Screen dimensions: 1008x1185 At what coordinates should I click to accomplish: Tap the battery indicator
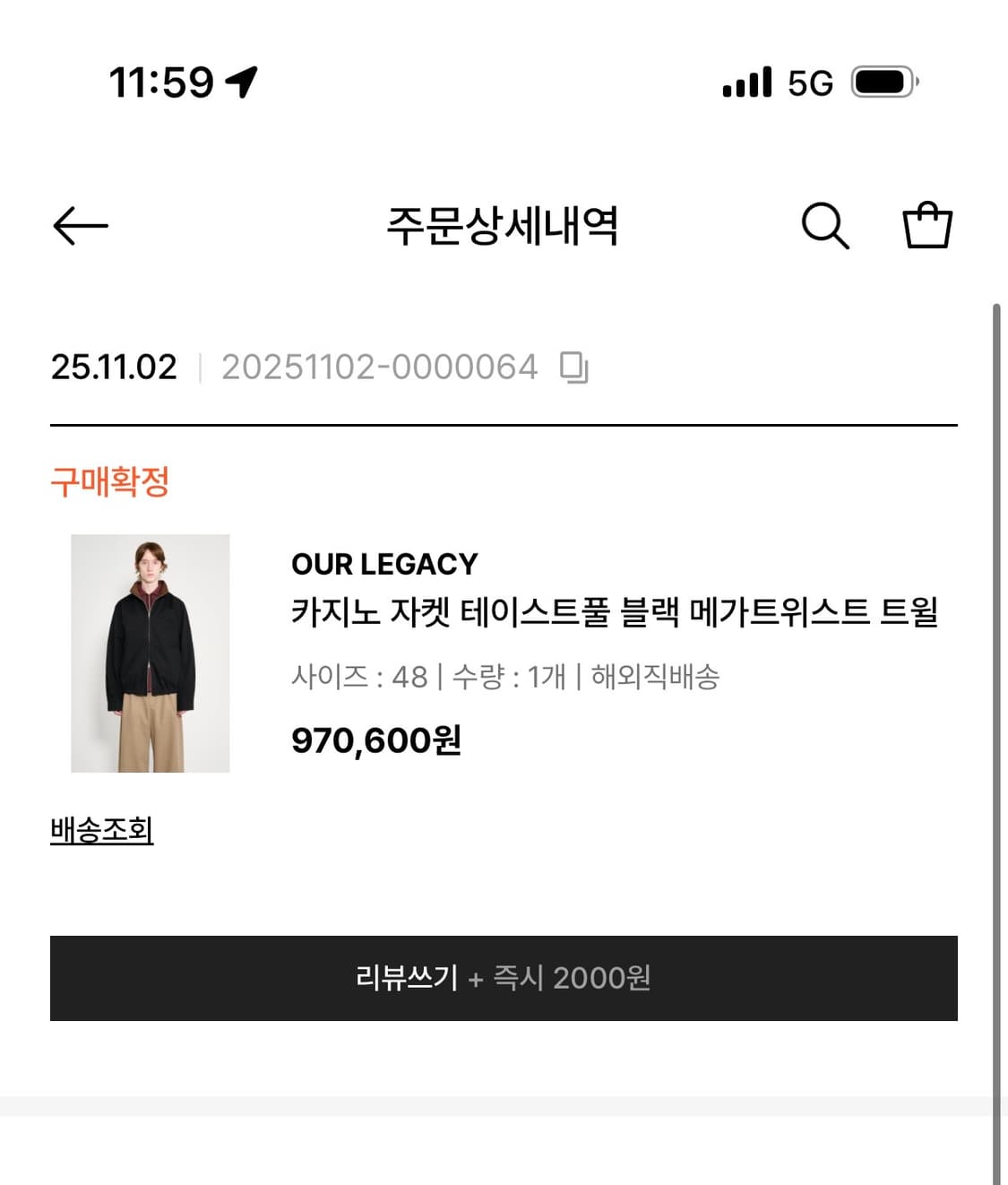coord(883,82)
